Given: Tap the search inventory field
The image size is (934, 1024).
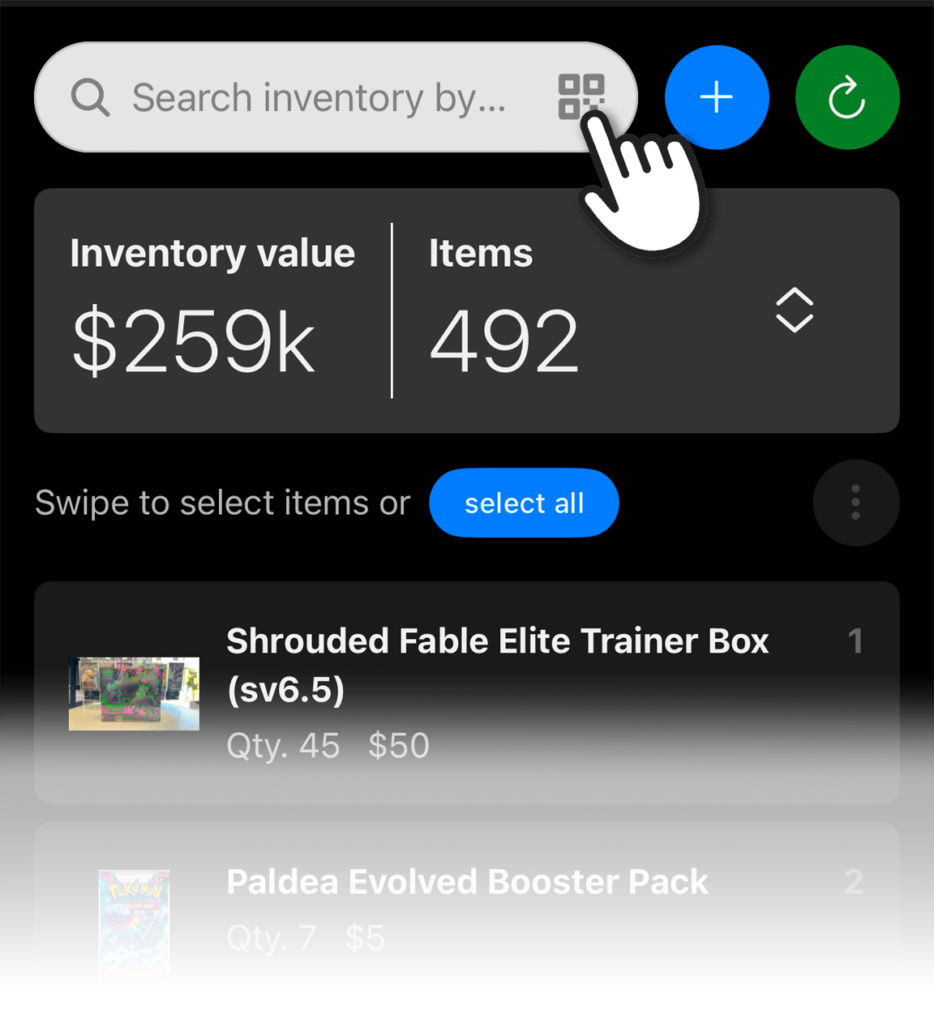Looking at the screenshot, I should [318, 98].
